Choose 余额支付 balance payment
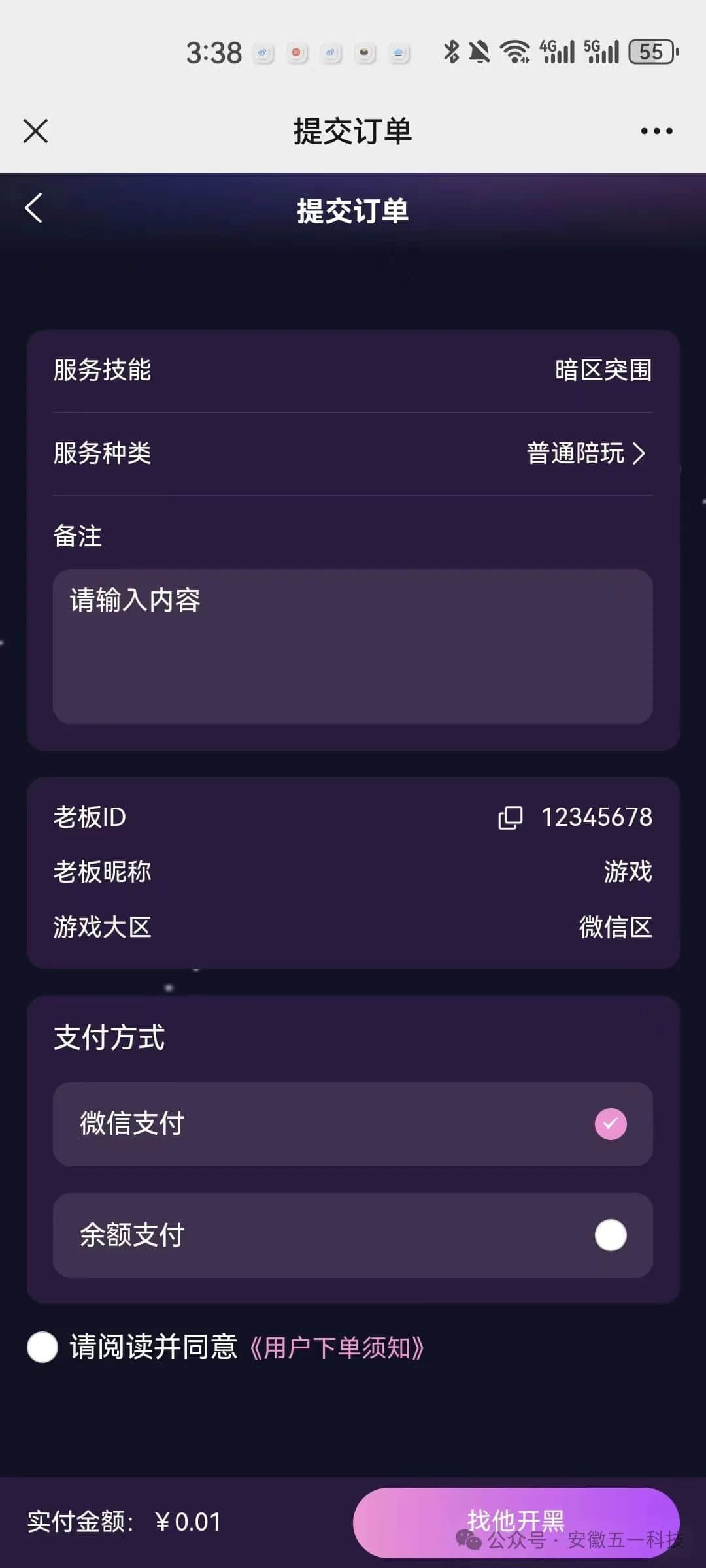Image resolution: width=706 pixels, height=1568 pixels. point(610,1235)
